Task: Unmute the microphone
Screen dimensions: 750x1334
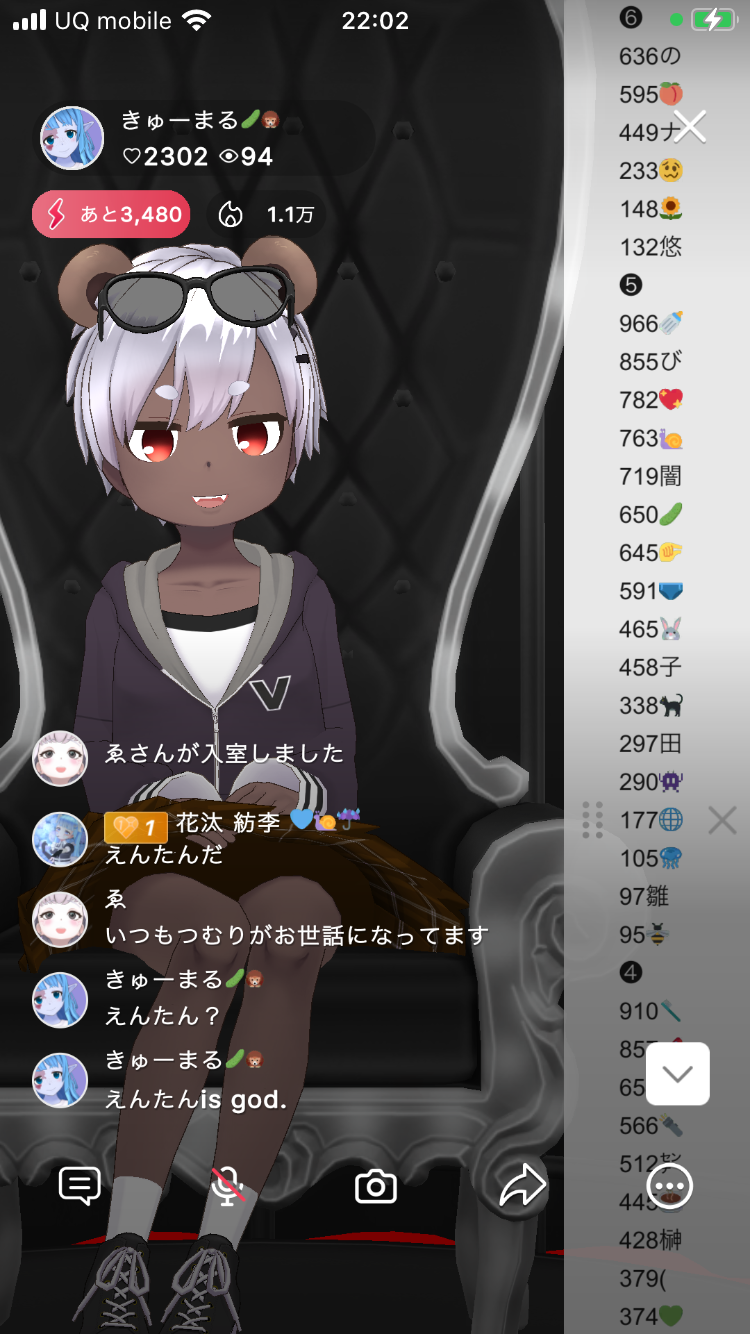Action: pyautogui.click(x=228, y=1186)
